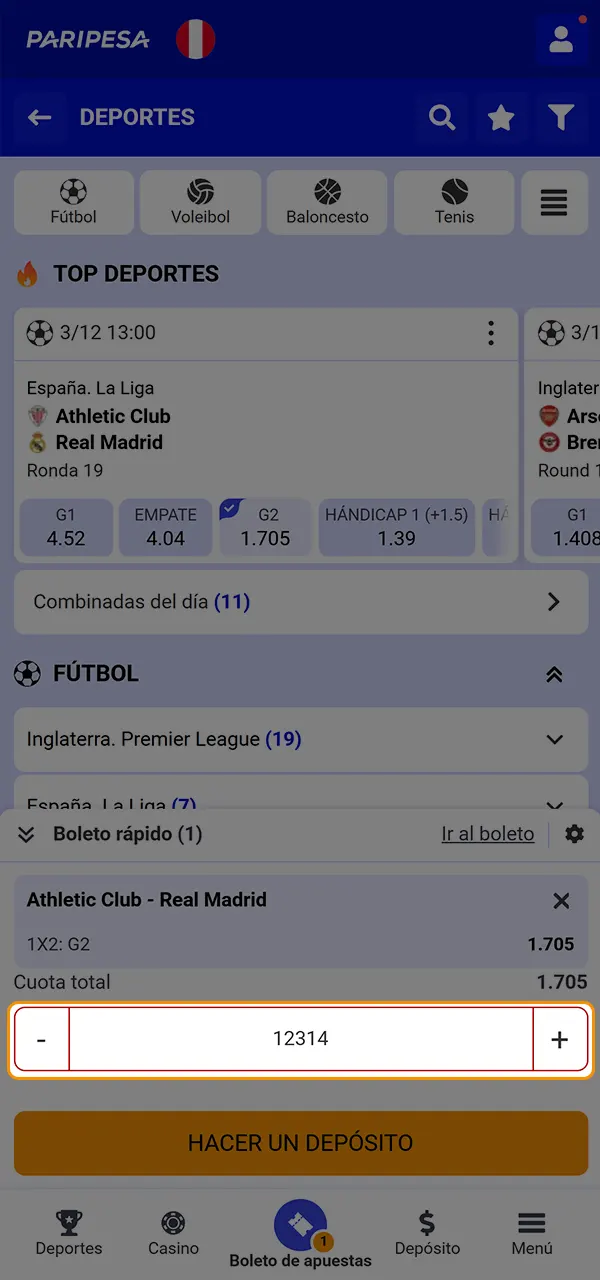
Task: Open favorites star in the header
Action: point(501,118)
